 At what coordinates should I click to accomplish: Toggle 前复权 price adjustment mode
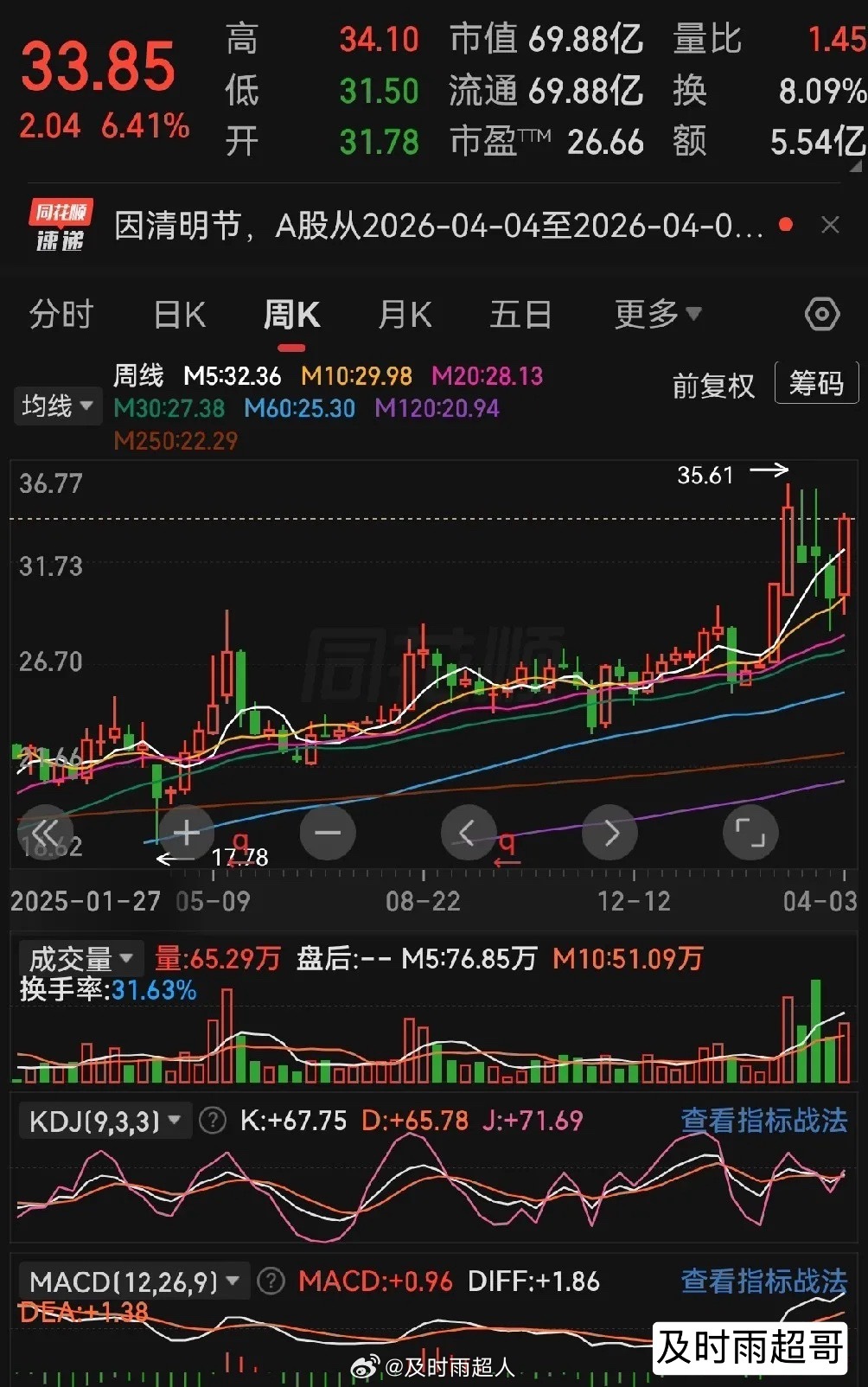(714, 383)
